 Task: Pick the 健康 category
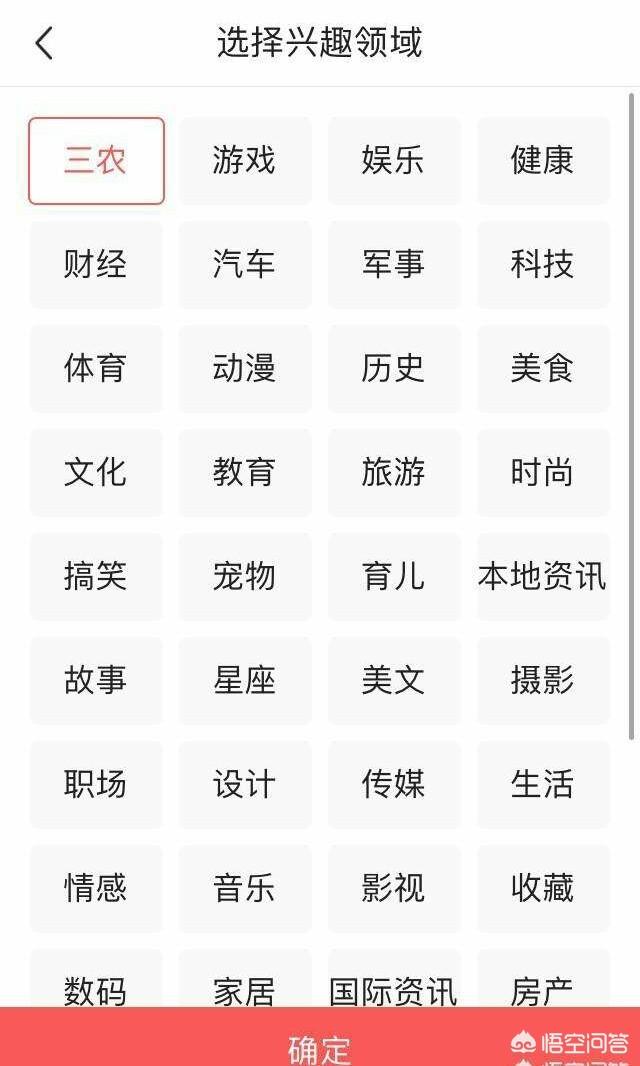pyautogui.click(x=543, y=161)
